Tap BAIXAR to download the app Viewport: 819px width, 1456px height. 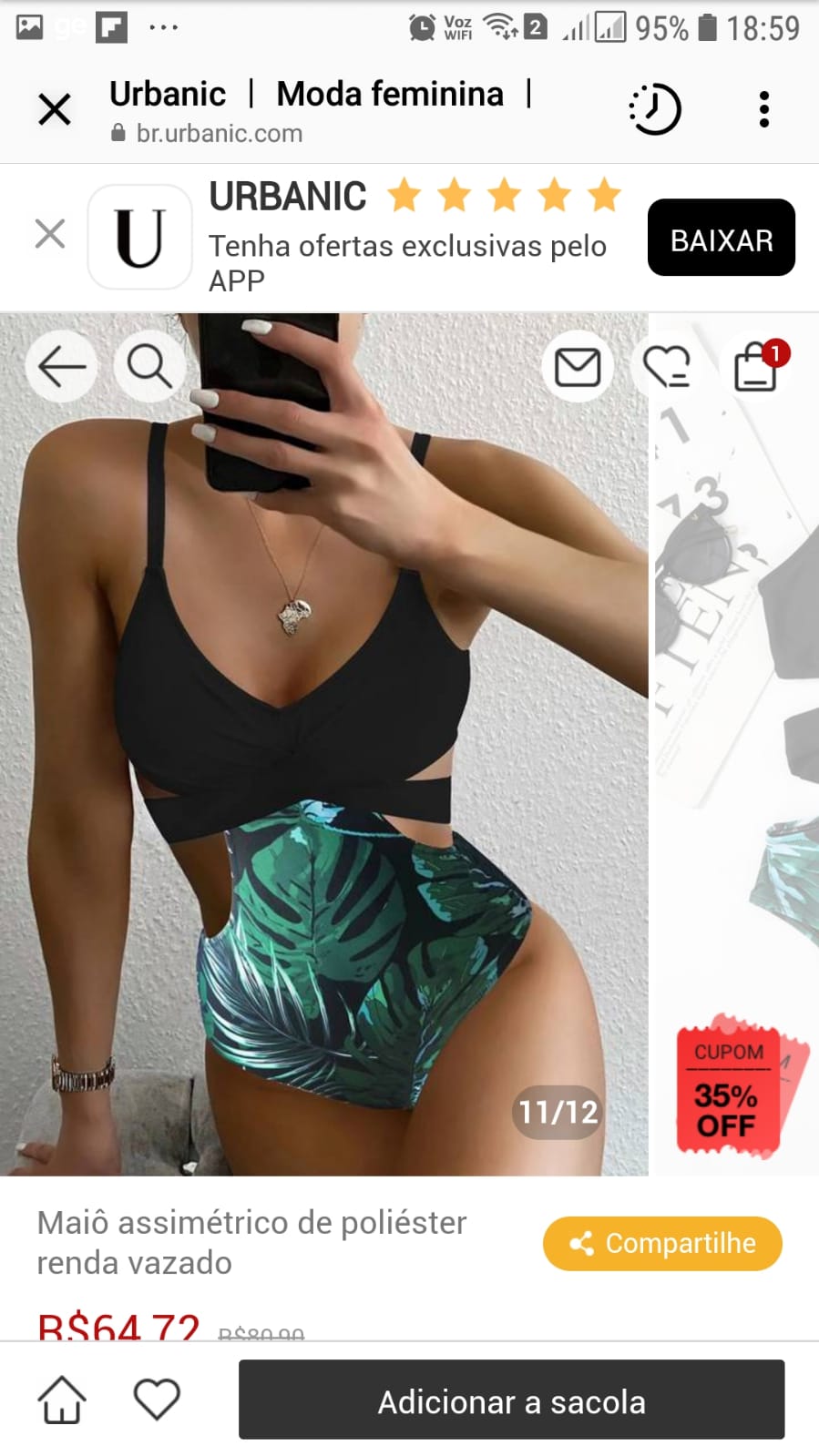(x=721, y=238)
